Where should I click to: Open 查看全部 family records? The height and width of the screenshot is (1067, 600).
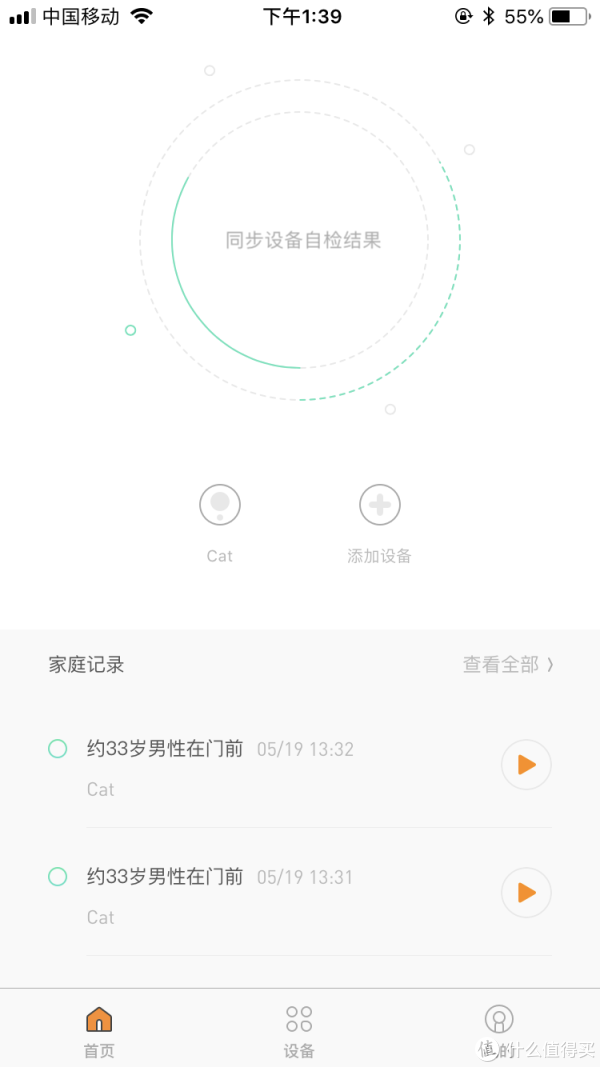508,664
